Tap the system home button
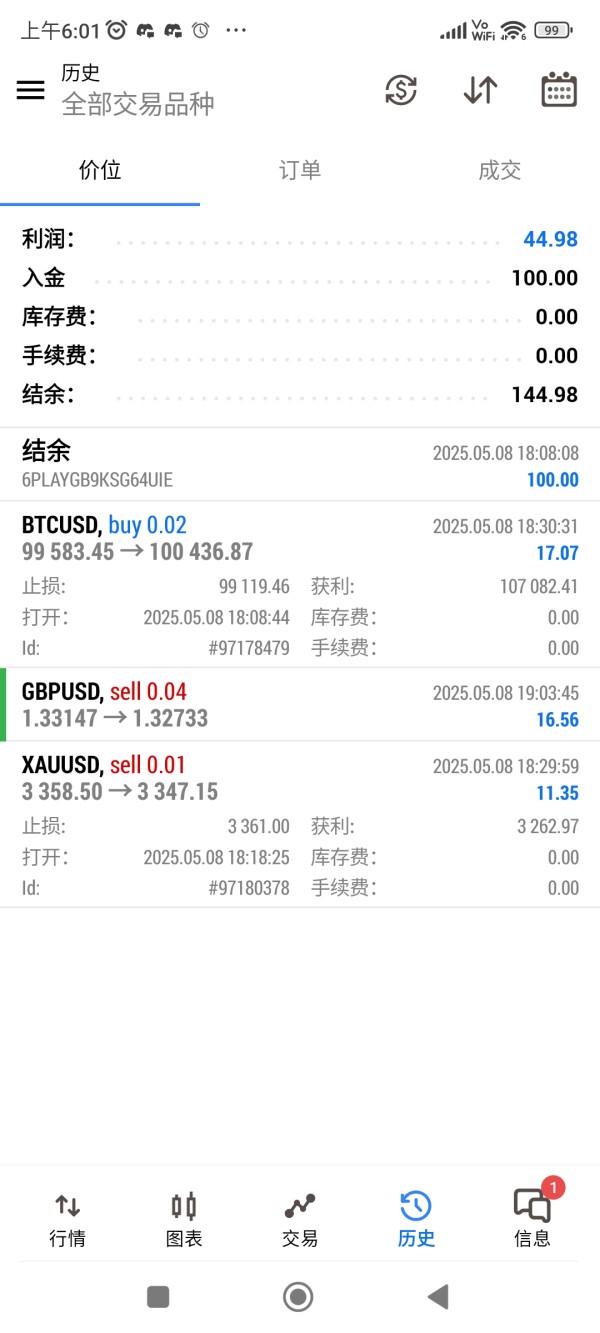This screenshot has height=1333, width=600. pos(298,1297)
